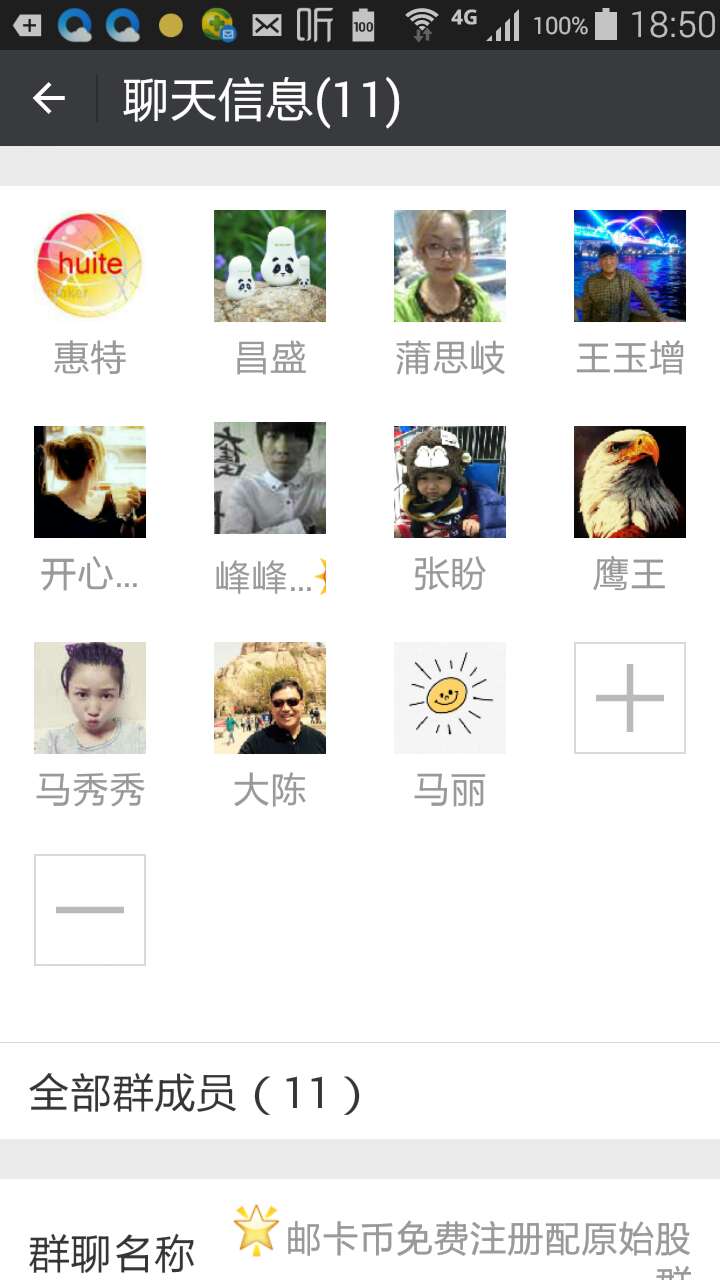This screenshot has height=1280, width=720.
Task: View the 峰峰... member profile
Action: tap(270, 480)
